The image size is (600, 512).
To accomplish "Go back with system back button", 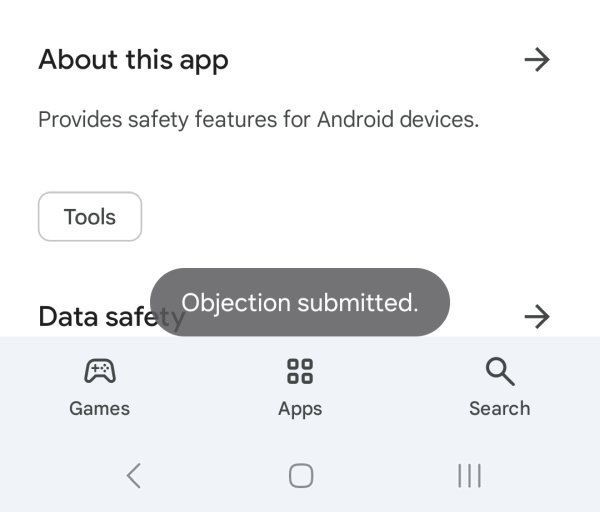I will coord(134,476).
